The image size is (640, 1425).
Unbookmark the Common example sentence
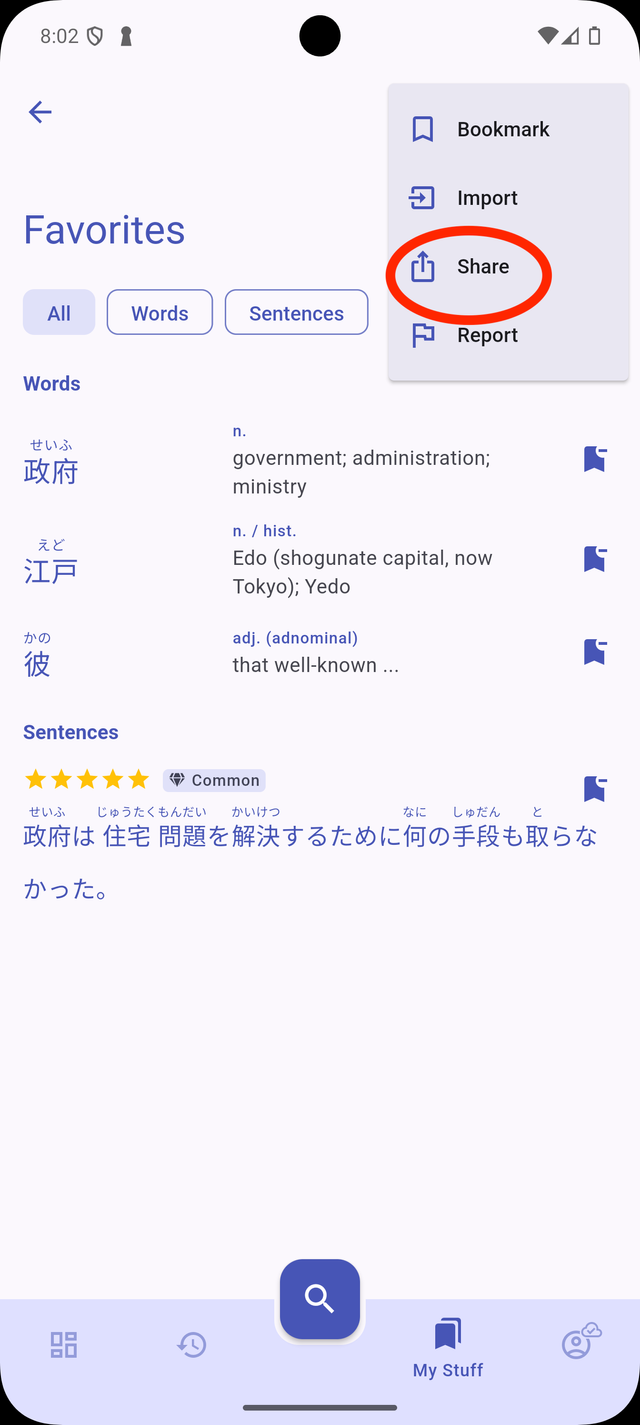pos(595,789)
